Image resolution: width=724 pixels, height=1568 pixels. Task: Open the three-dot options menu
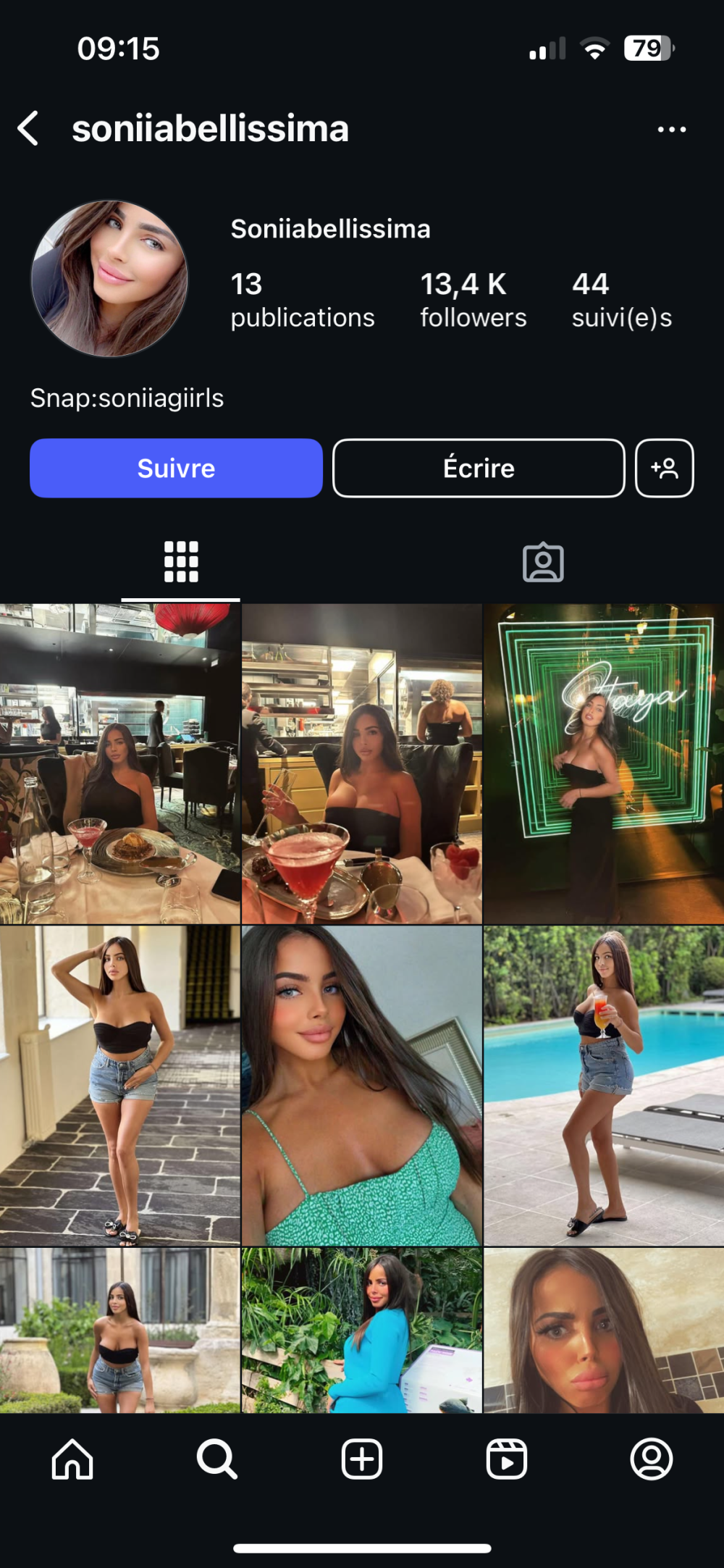[x=671, y=130]
